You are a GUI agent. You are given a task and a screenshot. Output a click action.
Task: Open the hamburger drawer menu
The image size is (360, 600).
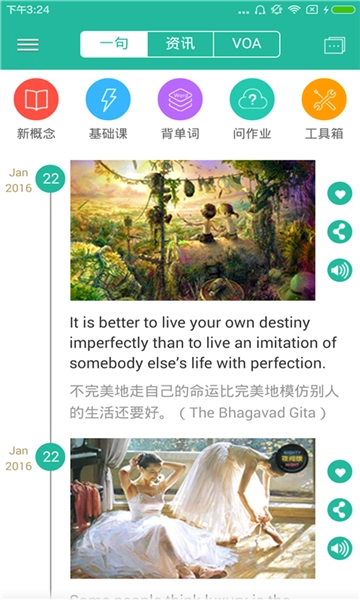(x=28, y=45)
